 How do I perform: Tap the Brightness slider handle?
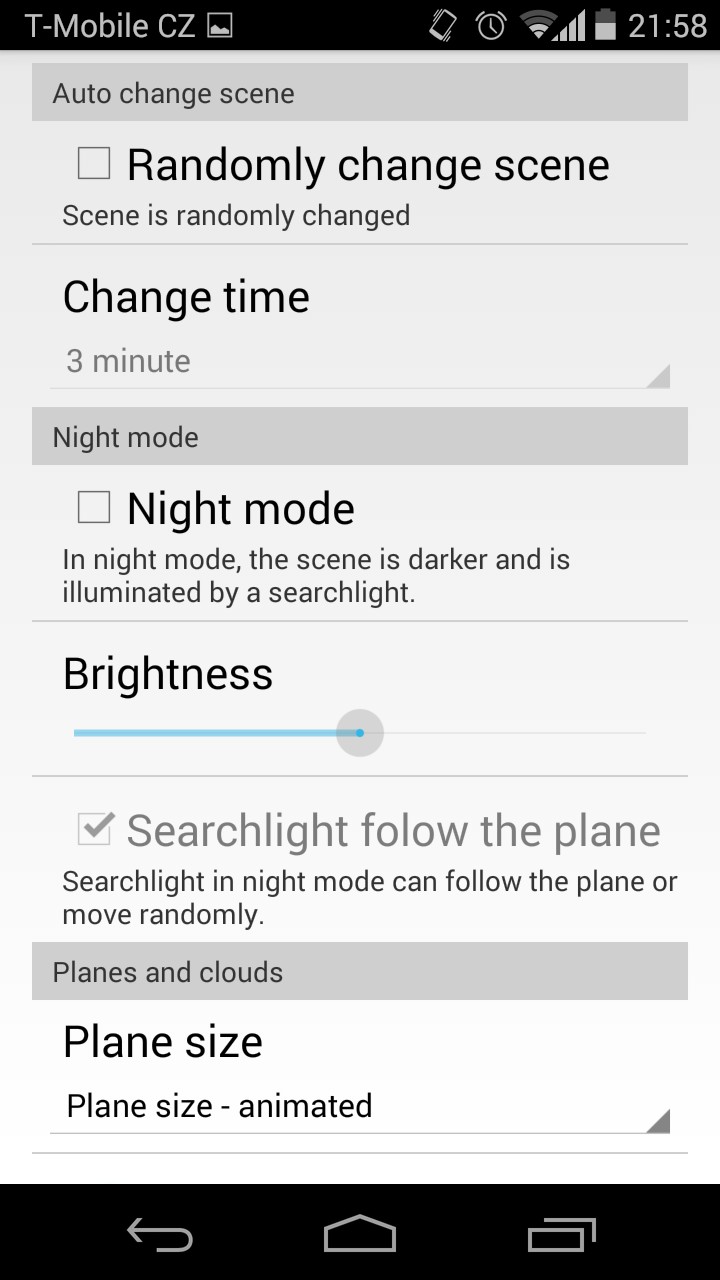(x=360, y=733)
